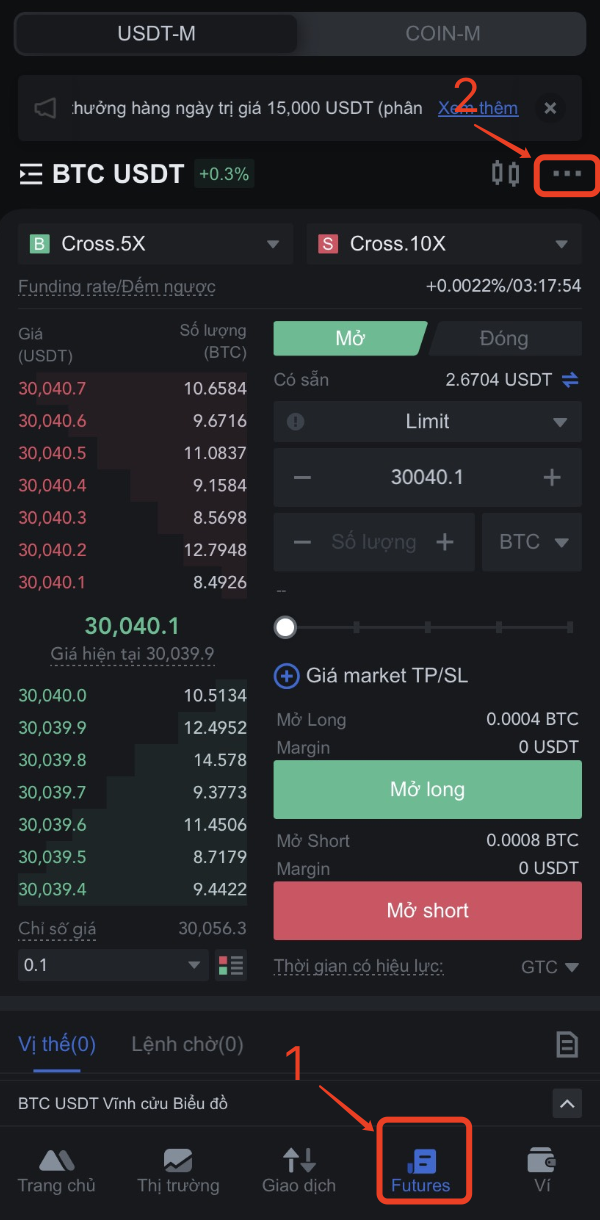The width and height of the screenshot is (600, 1220).
Task: Tap the Mở short button
Action: pos(427,911)
